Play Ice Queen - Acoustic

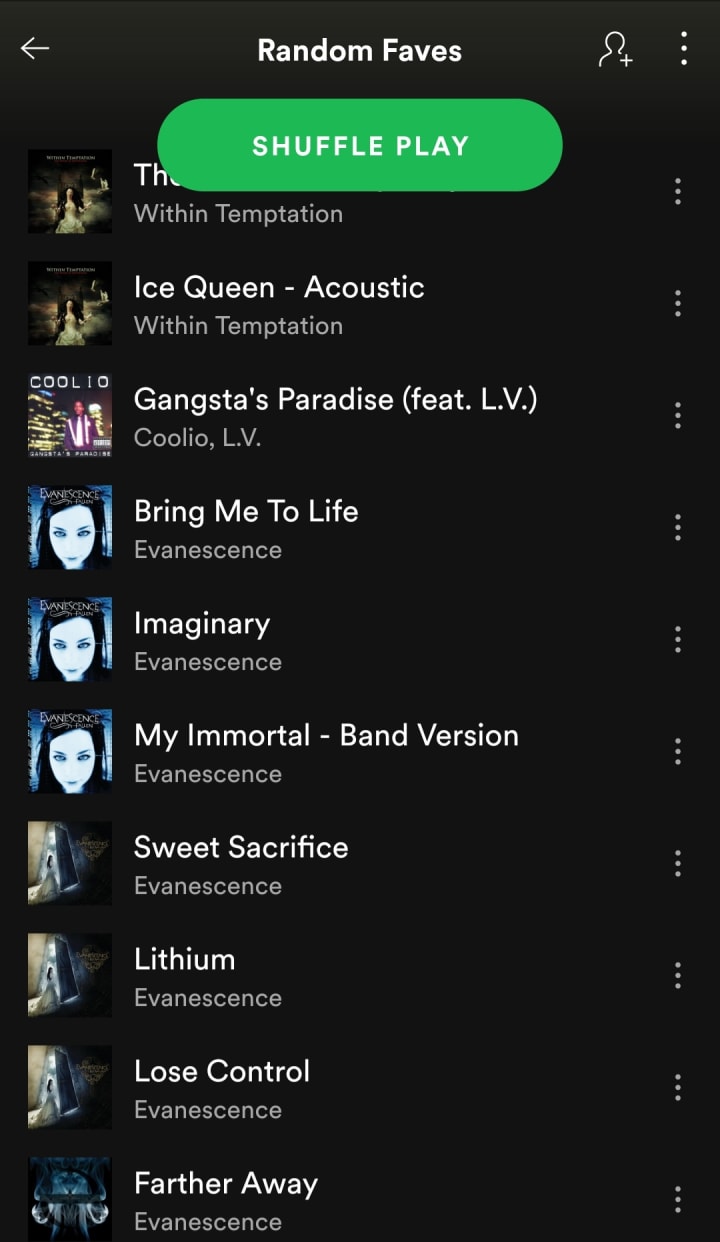360,304
